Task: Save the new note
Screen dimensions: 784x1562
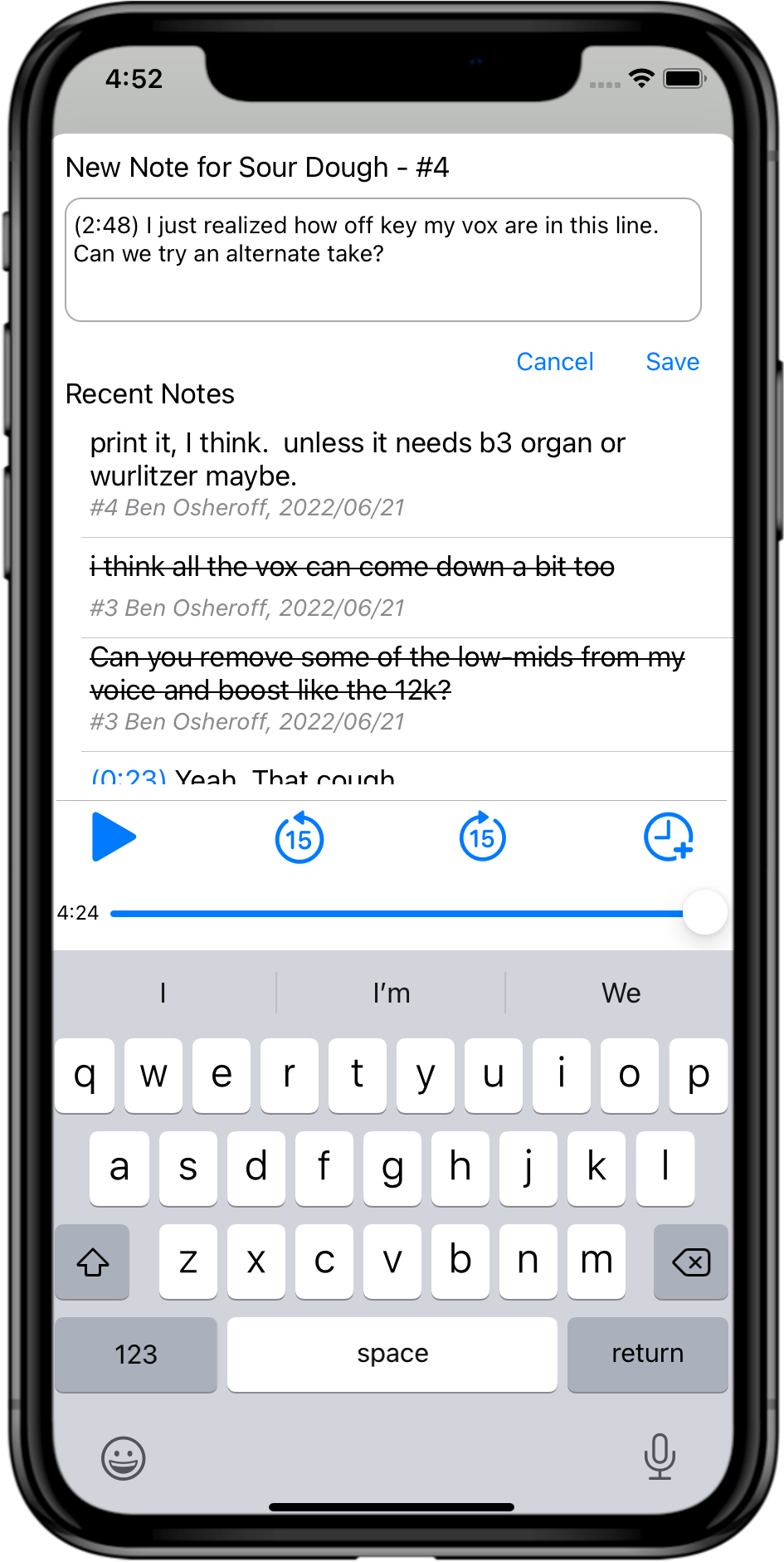Action: tap(672, 362)
